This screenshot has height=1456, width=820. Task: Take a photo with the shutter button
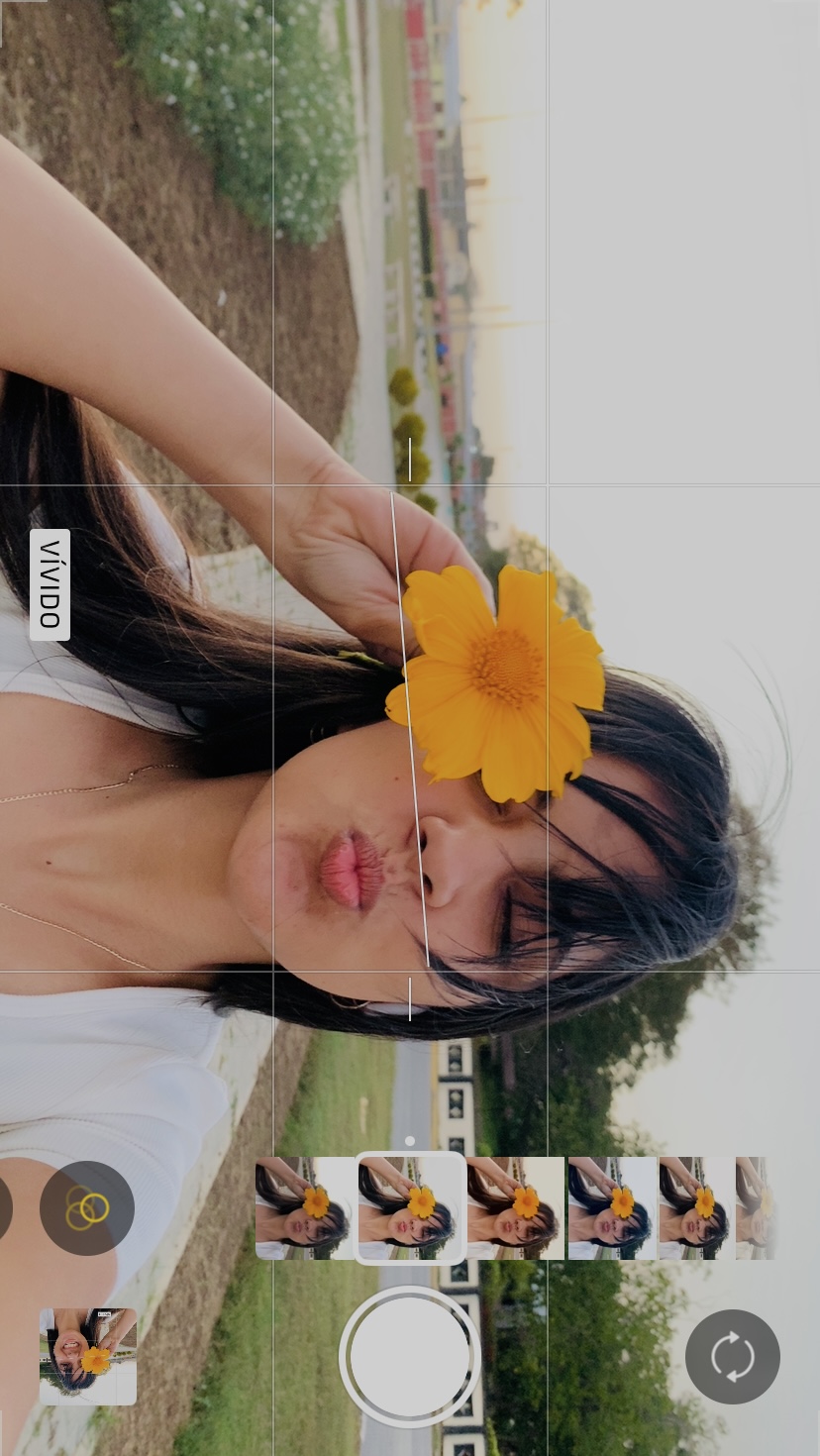pyautogui.click(x=410, y=1356)
